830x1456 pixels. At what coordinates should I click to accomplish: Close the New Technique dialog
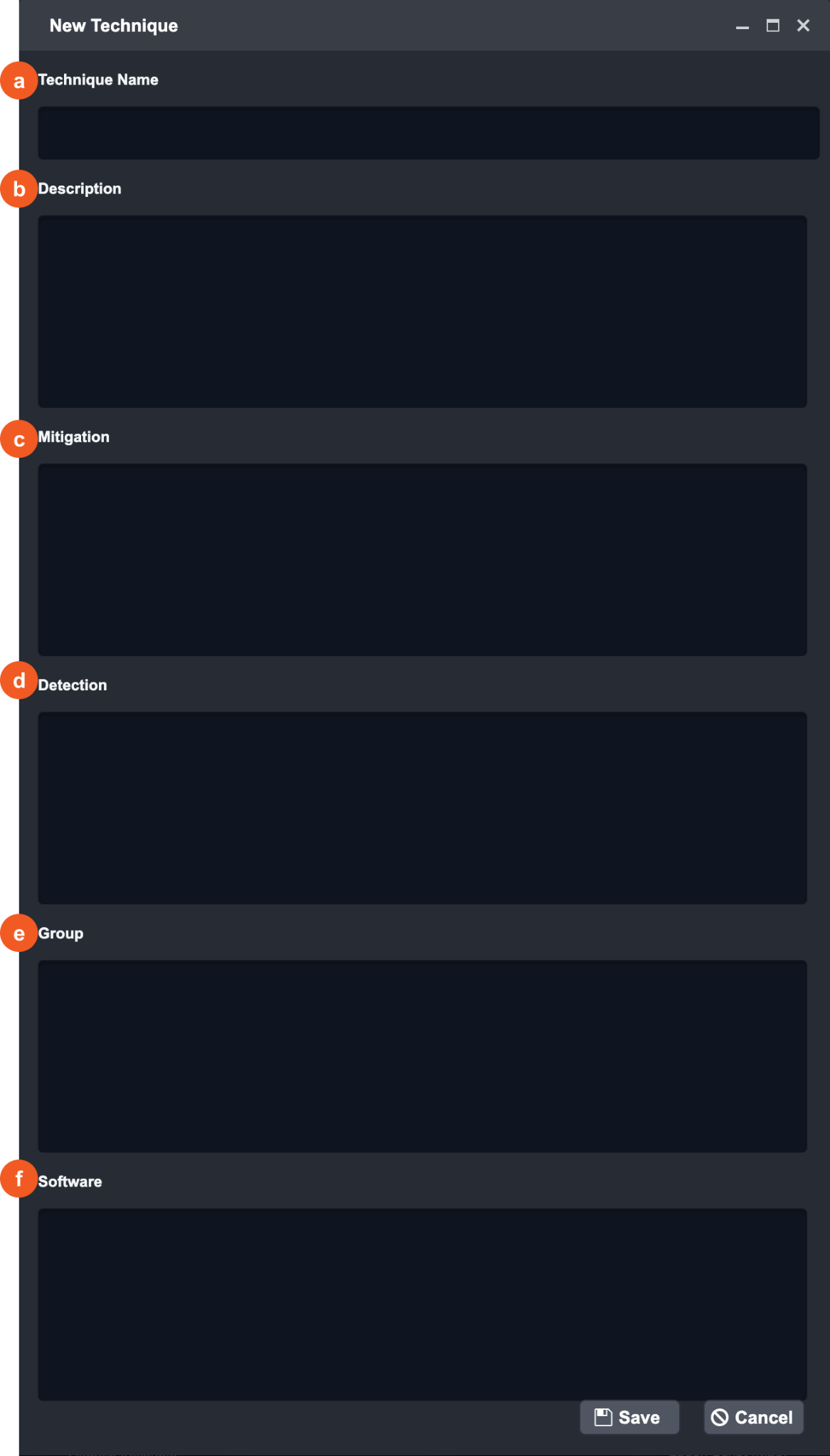pyautogui.click(x=803, y=26)
